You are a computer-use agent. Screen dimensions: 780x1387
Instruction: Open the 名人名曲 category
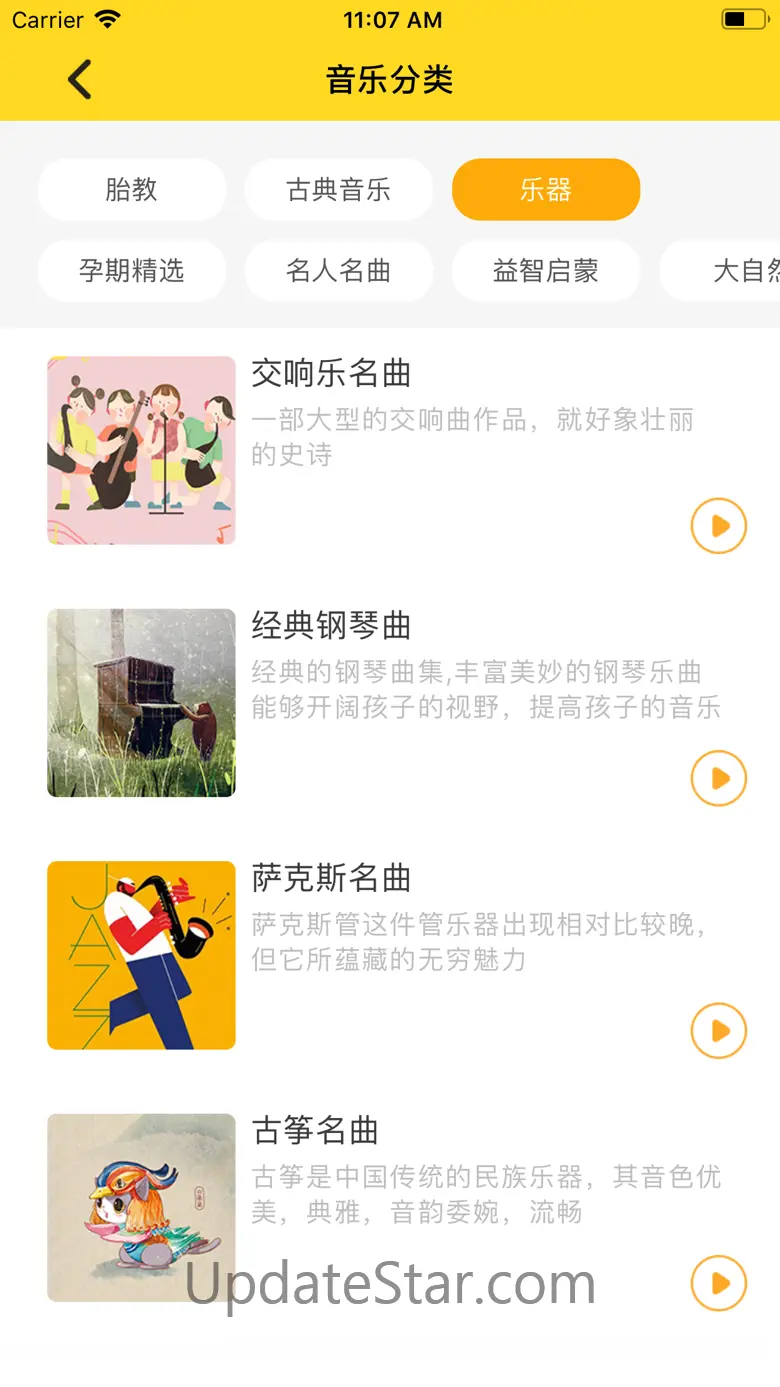[x=339, y=271]
